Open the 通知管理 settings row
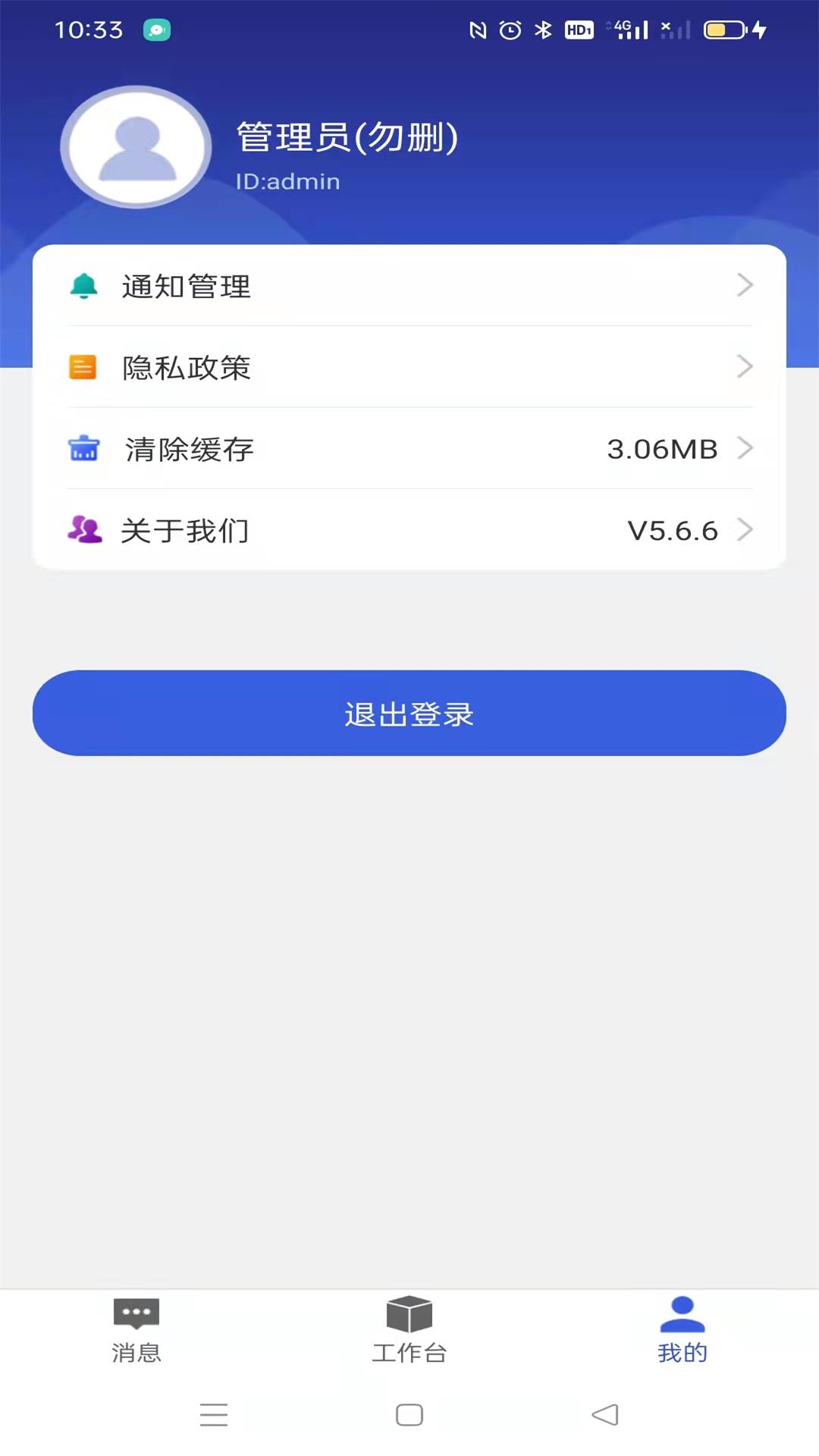 pyautogui.click(x=409, y=286)
